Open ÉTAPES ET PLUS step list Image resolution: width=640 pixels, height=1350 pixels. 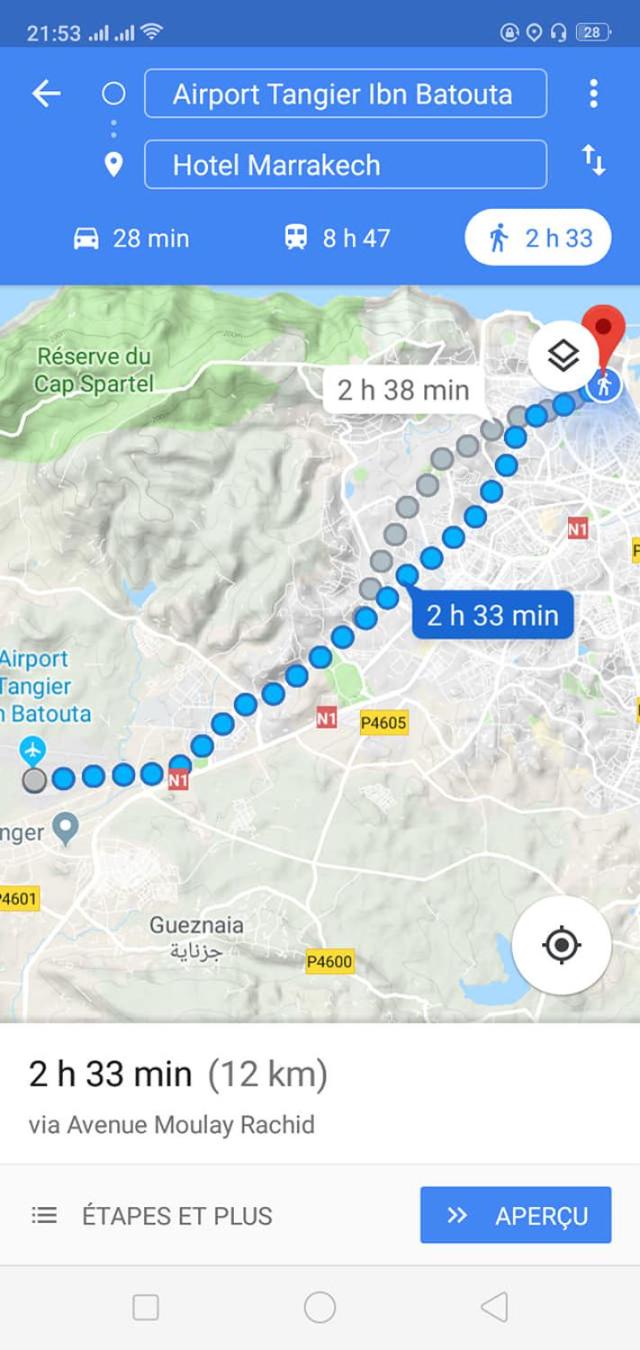(152, 1216)
